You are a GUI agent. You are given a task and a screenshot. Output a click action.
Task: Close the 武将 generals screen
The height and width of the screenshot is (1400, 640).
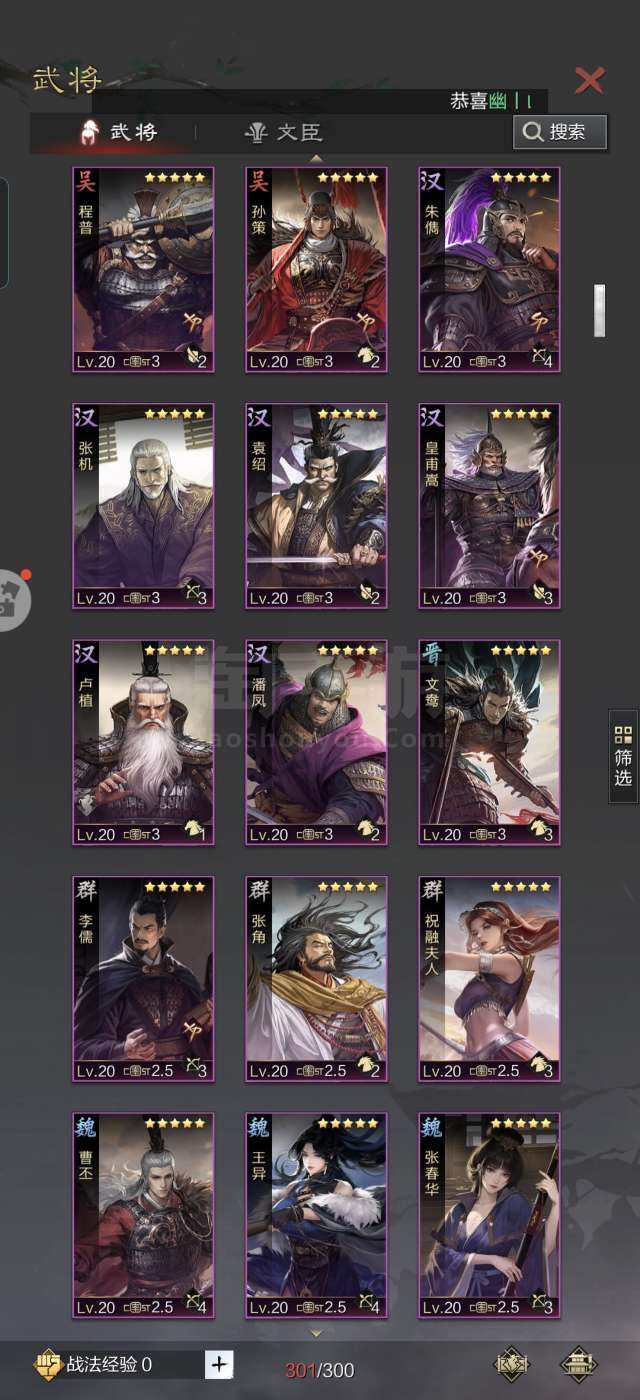click(x=589, y=80)
